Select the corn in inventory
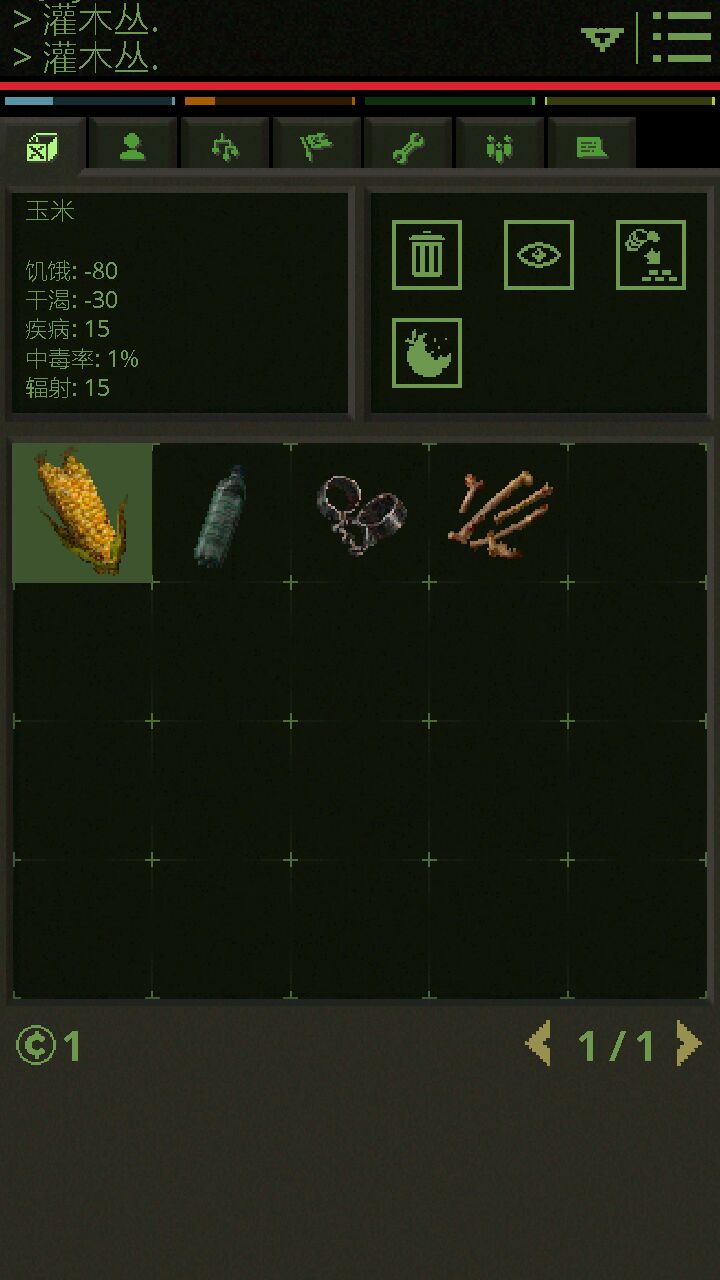 point(82,512)
